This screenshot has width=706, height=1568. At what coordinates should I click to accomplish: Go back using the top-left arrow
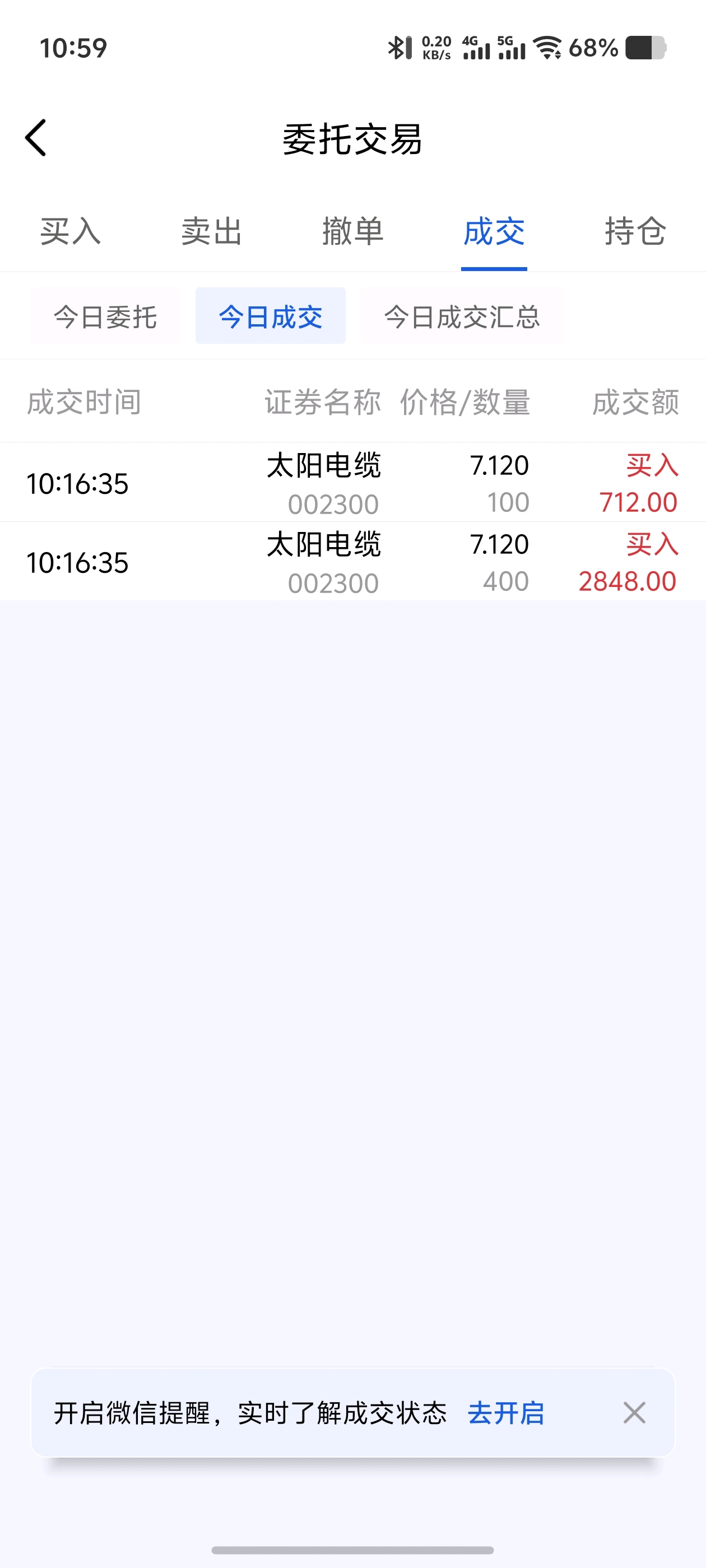pyautogui.click(x=35, y=138)
